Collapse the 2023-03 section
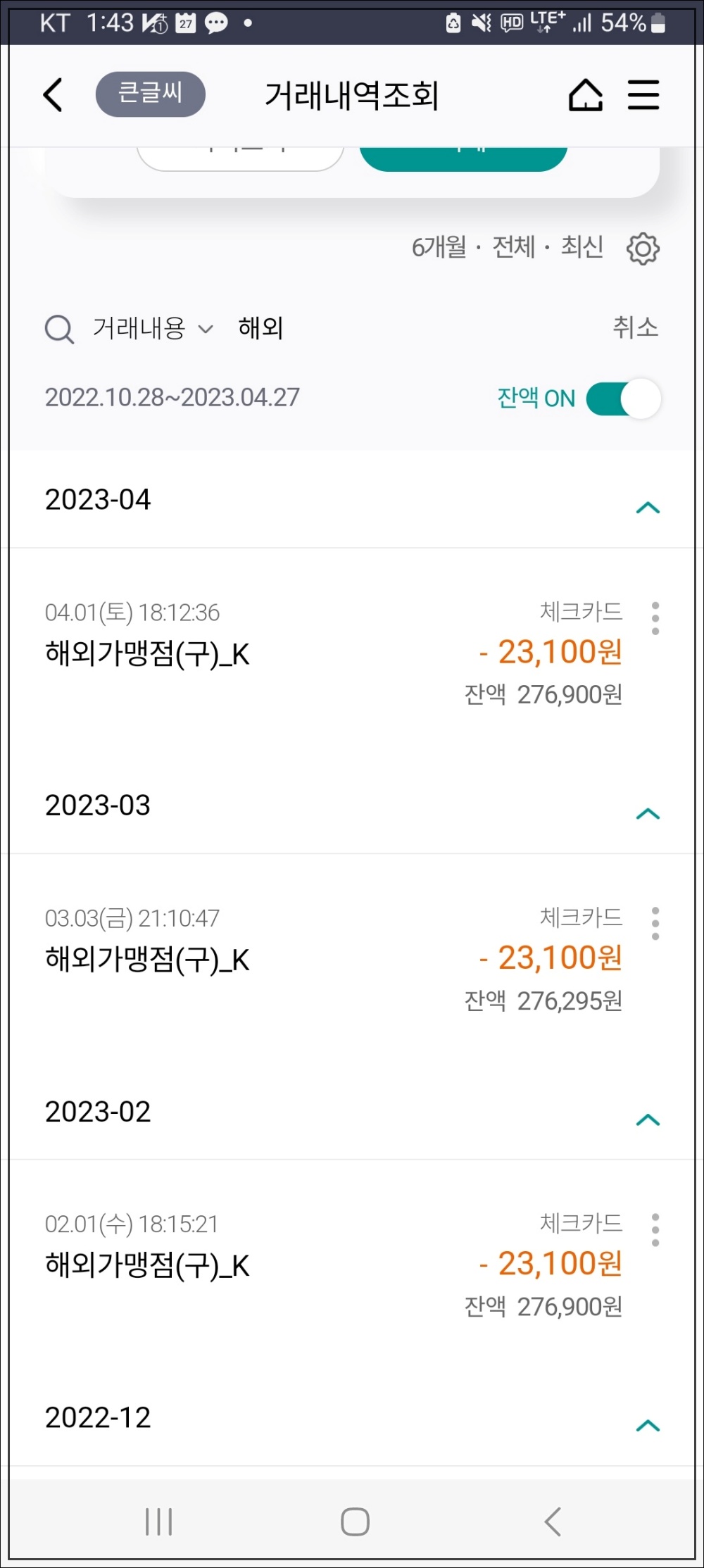704x1568 pixels. click(648, 814)
